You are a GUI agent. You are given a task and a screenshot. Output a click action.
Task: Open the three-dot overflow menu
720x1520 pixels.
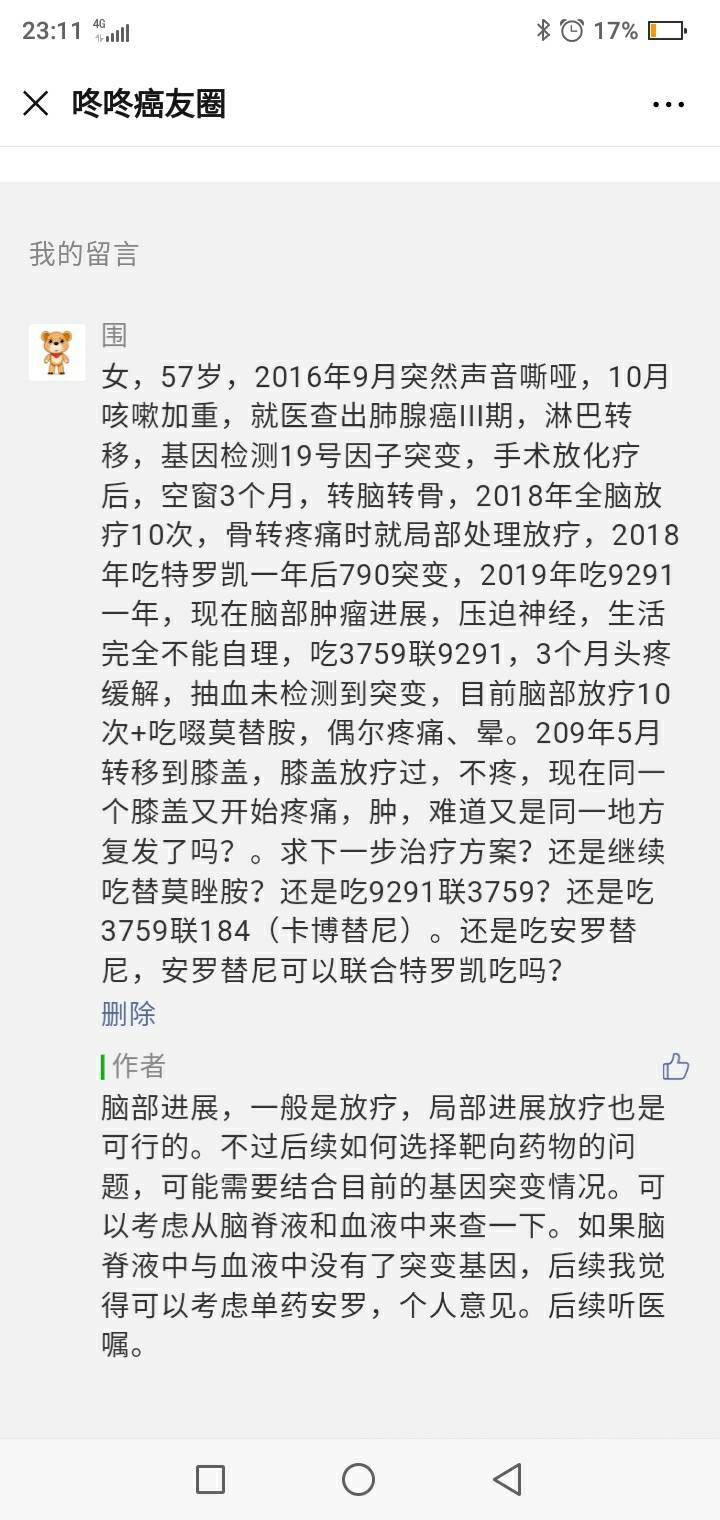coord(667,104)
